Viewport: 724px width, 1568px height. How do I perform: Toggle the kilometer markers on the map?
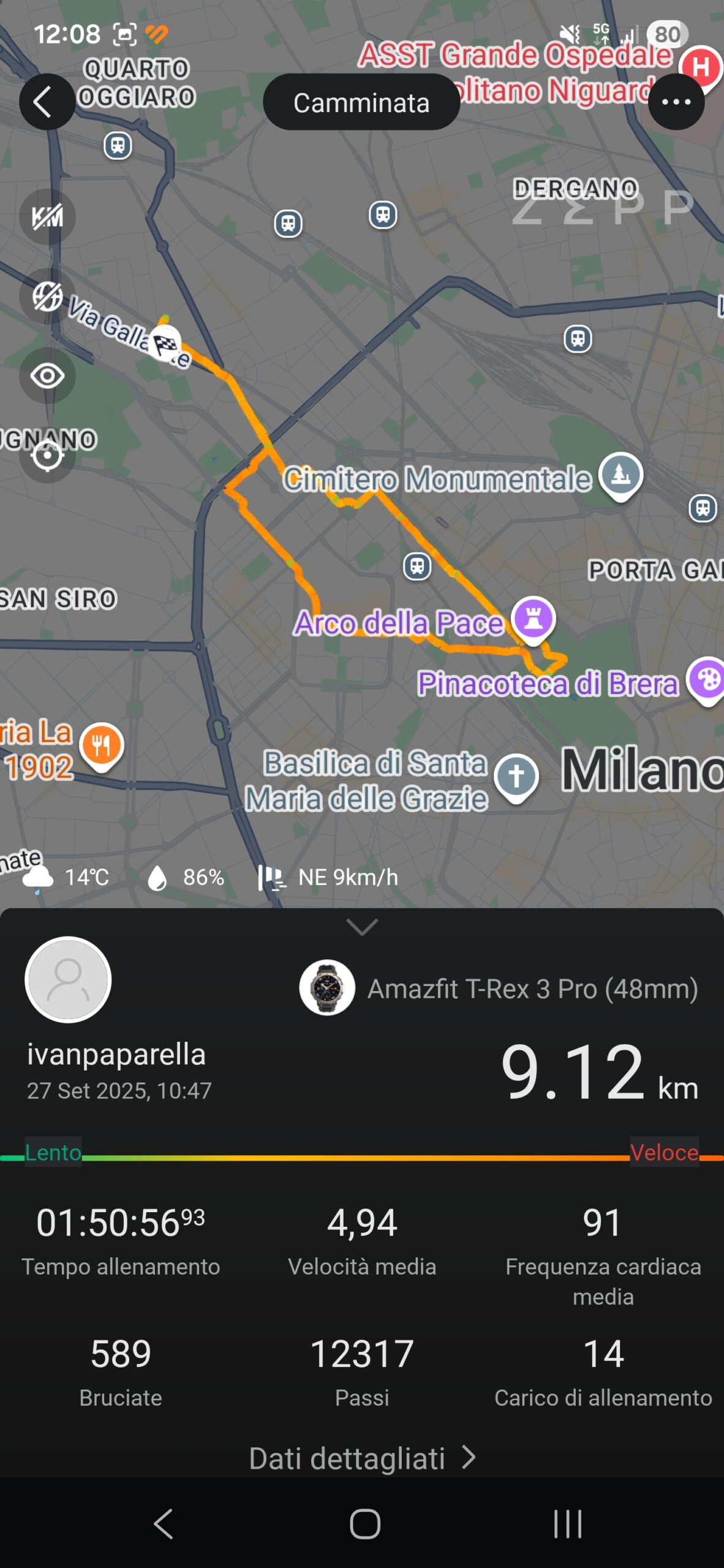pyautogui.click(x=47, y=217)
